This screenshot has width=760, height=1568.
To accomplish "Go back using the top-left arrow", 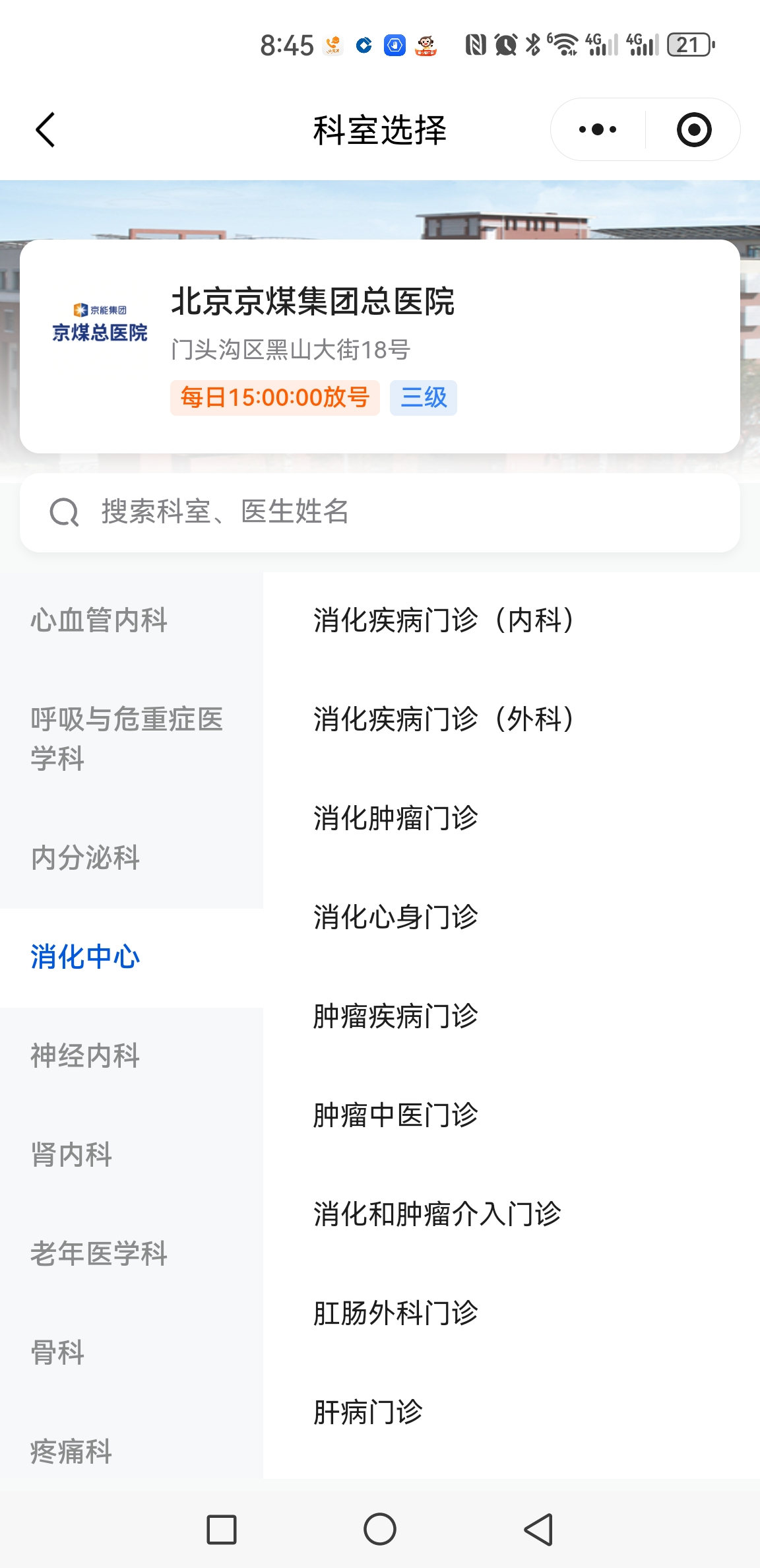I will [x=45, y=129].
